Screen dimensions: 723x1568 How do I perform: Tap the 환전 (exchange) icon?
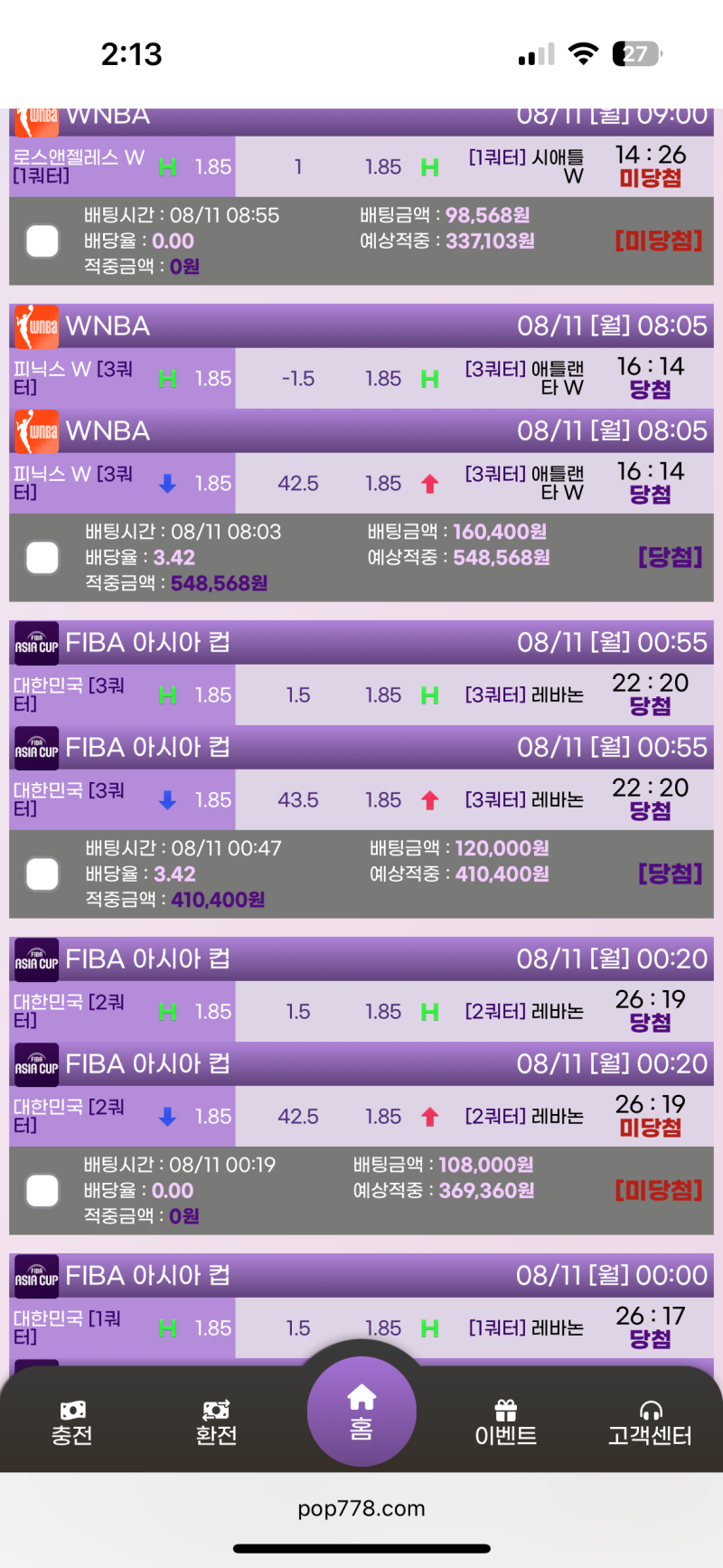(216, 1404)
